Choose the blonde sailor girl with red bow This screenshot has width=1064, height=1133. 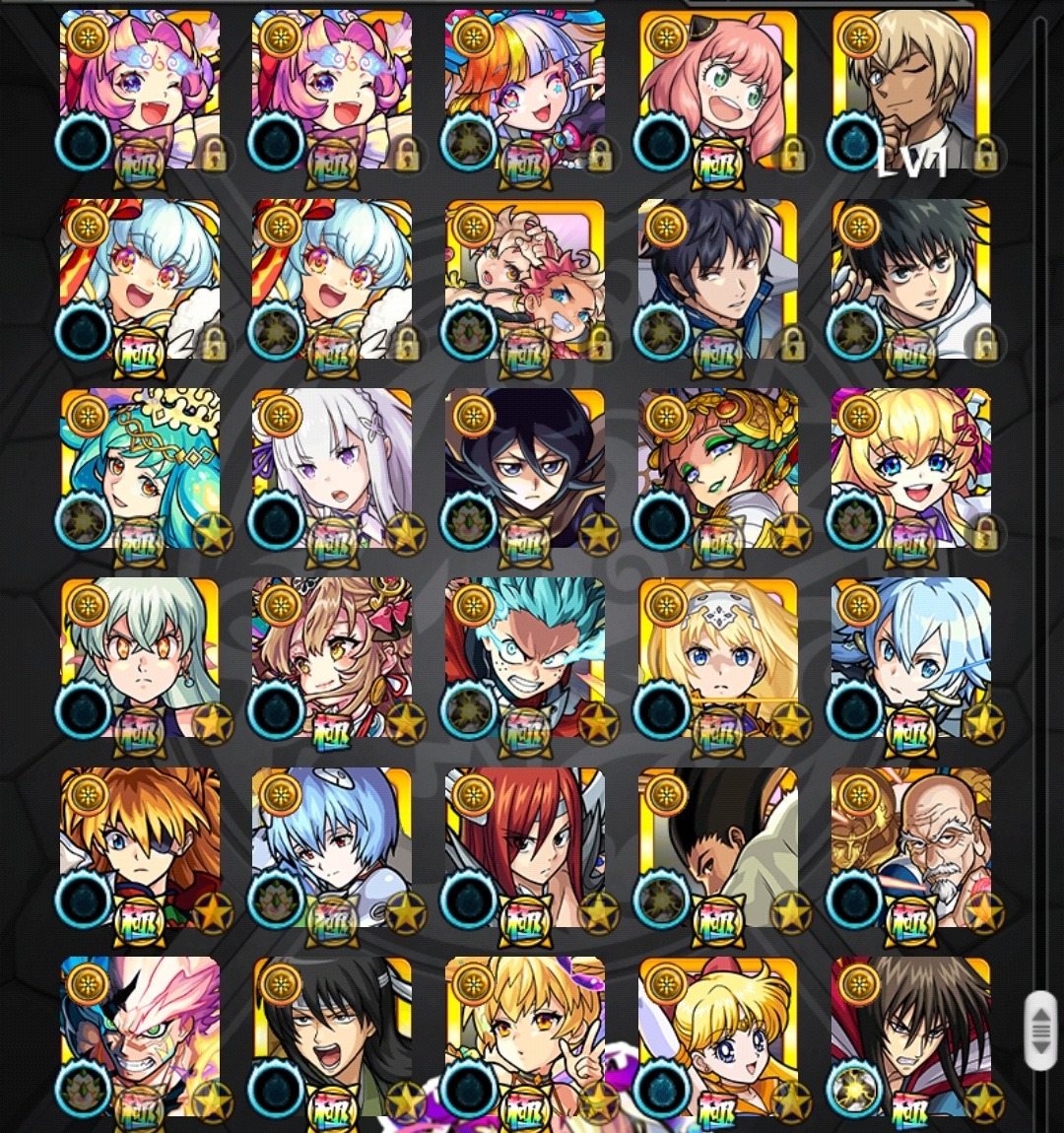tap(718, 1036)
